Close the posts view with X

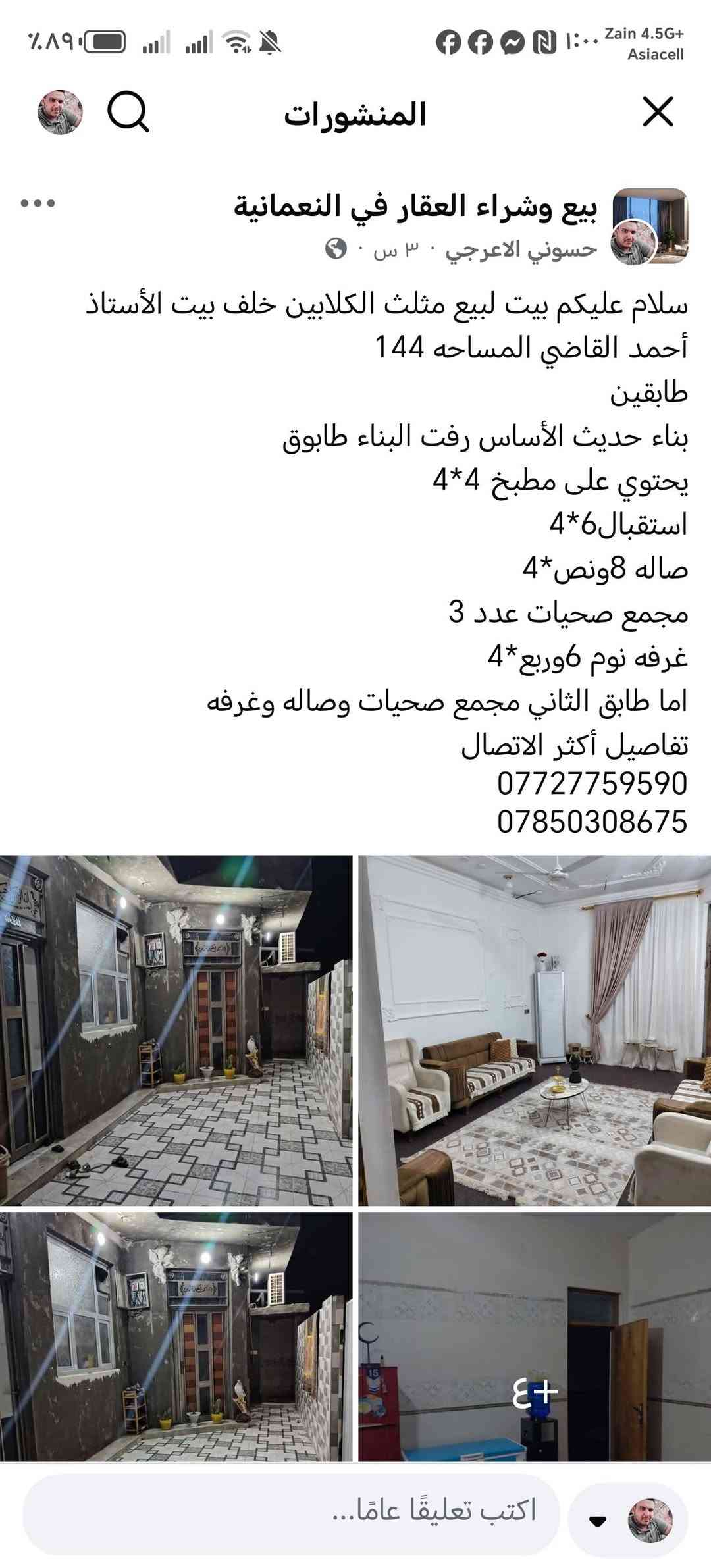[658, 111]
